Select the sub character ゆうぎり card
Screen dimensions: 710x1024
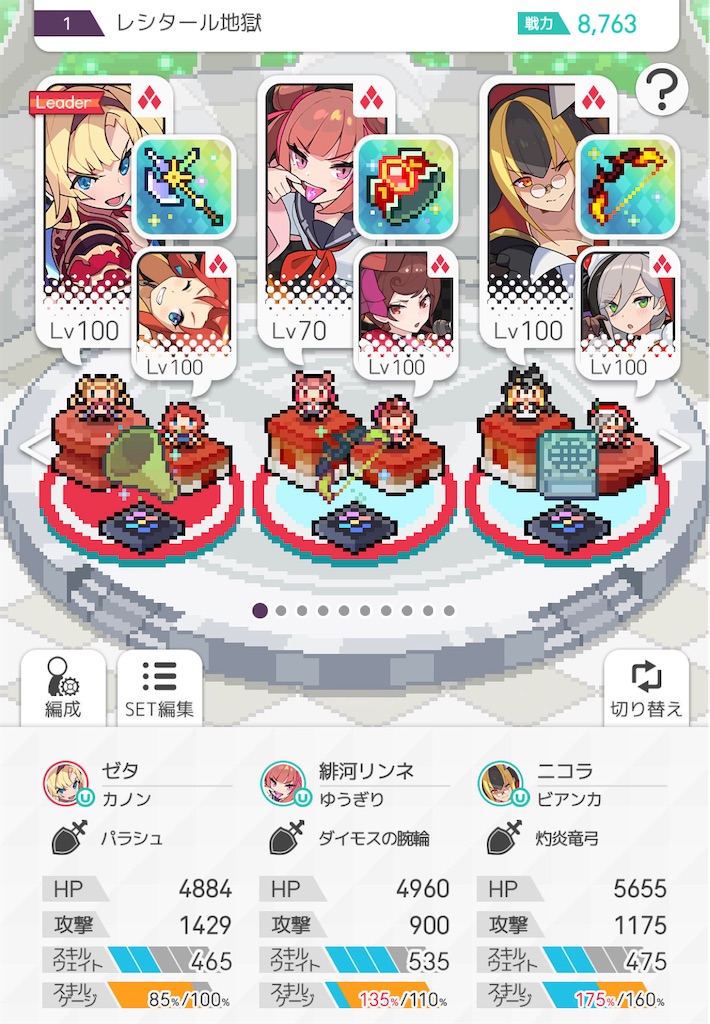click(405, 305)
